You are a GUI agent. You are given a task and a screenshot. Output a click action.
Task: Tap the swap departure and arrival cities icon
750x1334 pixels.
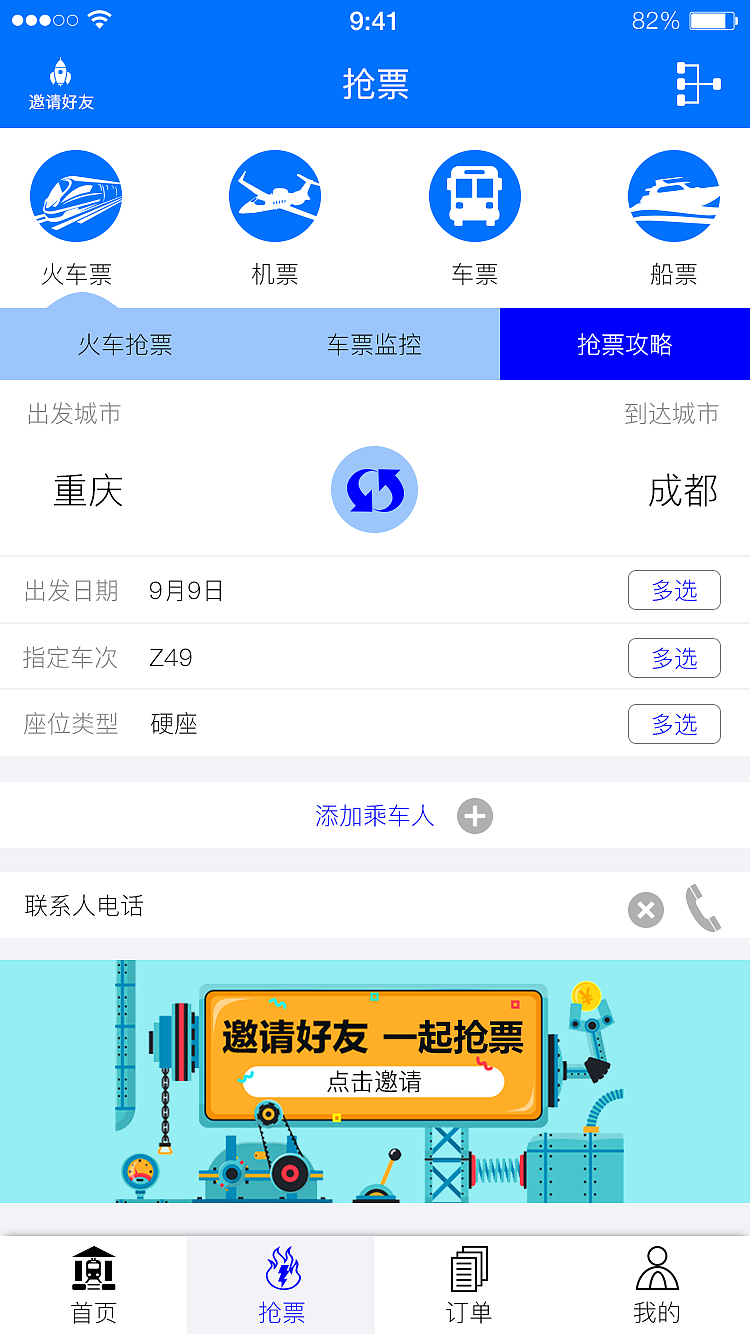(x=374, y=489)
